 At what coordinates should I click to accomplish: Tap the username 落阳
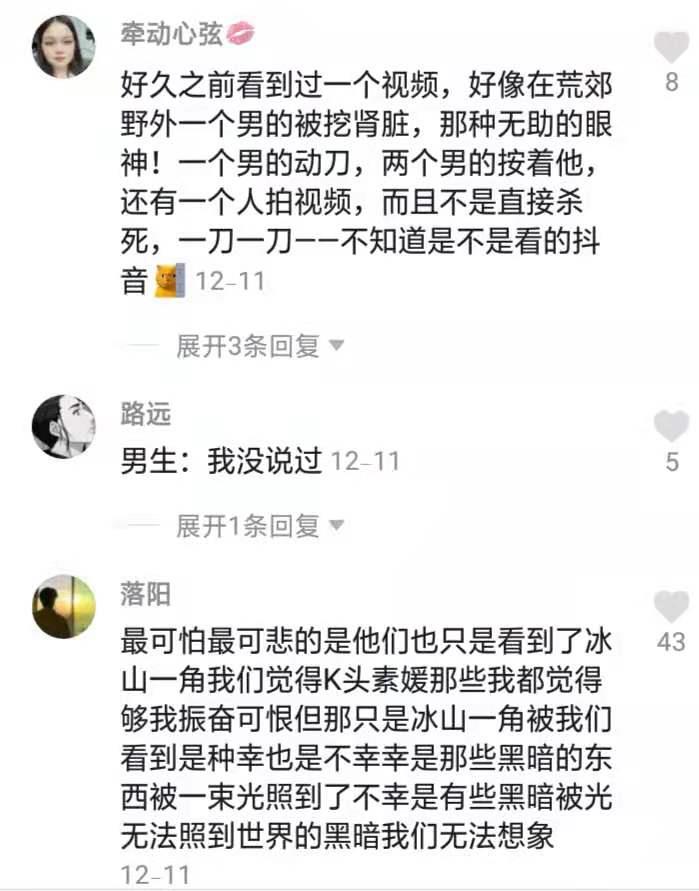(146, 594)
